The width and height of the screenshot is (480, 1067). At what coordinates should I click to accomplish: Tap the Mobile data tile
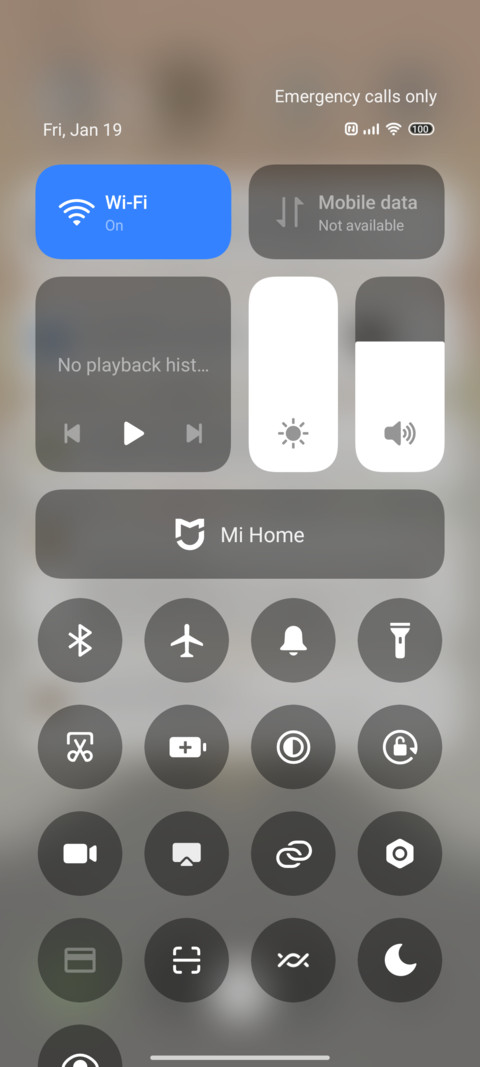(347, 212)
